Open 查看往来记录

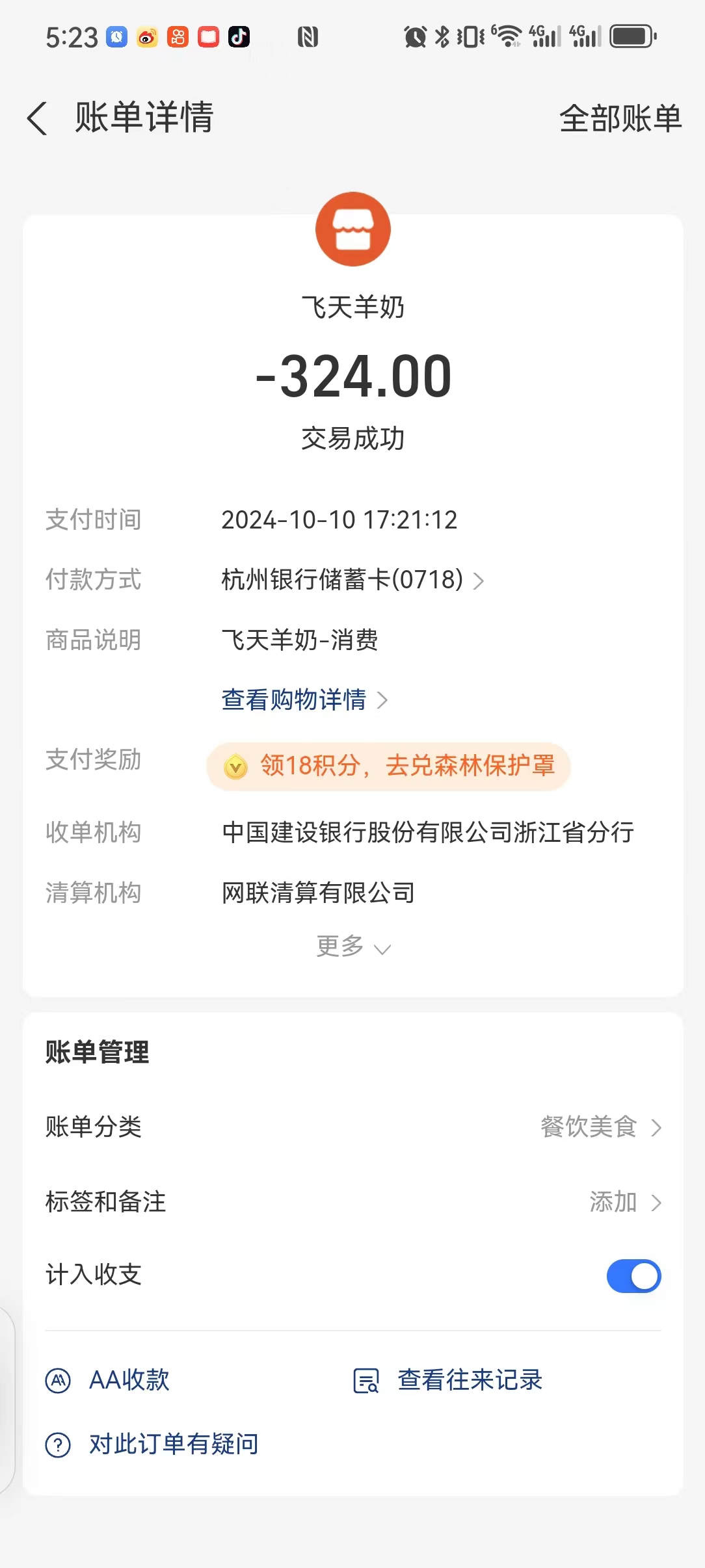click(x=449, y=1380)
